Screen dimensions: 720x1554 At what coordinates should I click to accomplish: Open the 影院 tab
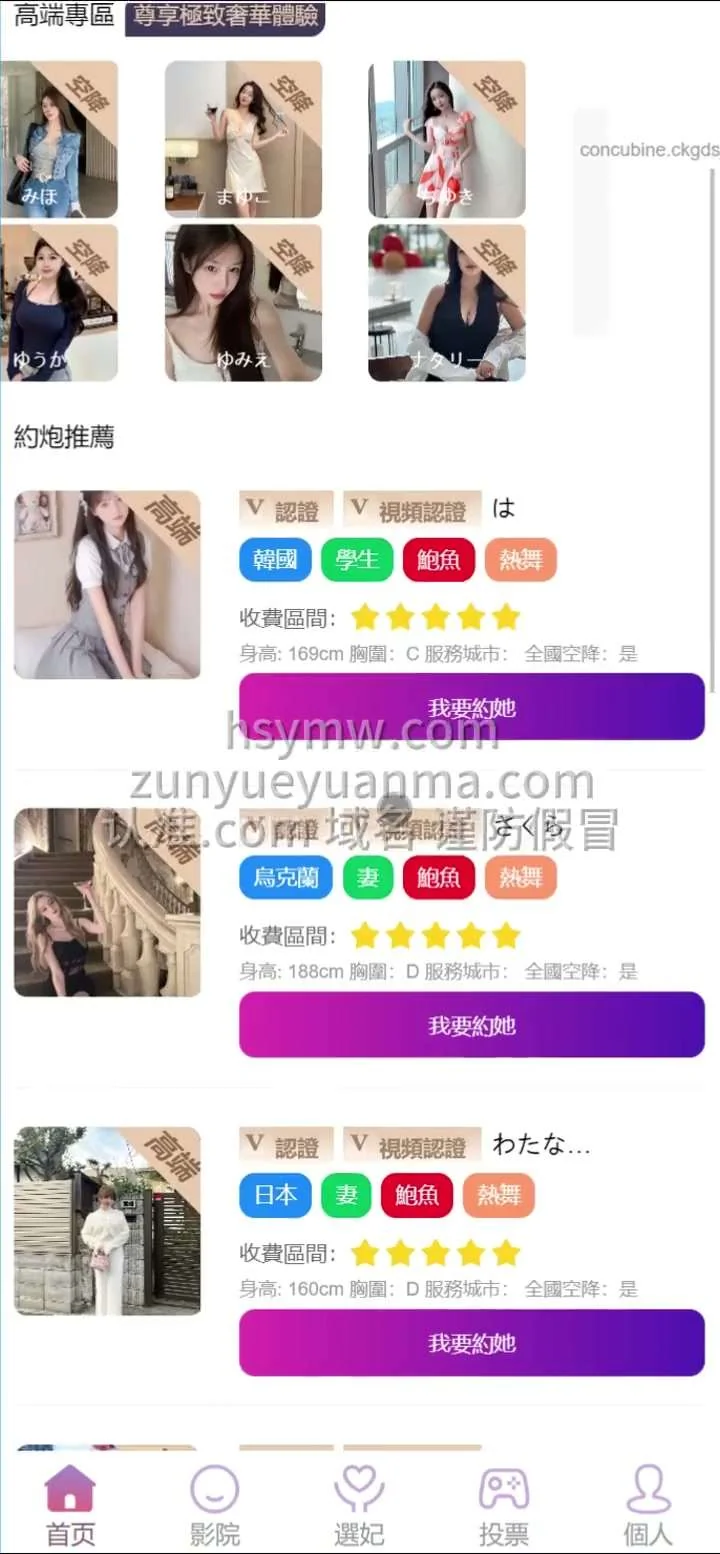click(x=215, y=1505)
